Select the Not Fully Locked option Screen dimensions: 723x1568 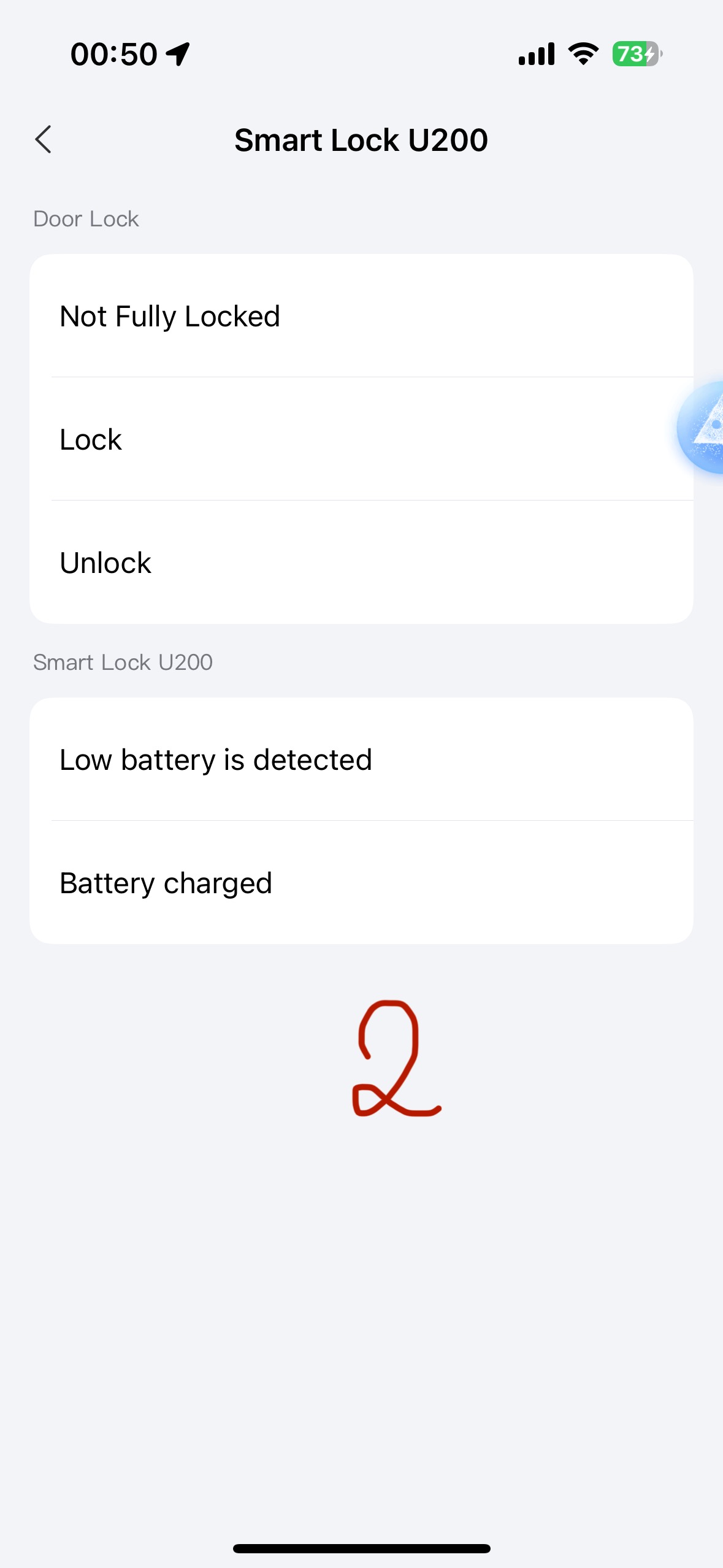tap(361, 317)
